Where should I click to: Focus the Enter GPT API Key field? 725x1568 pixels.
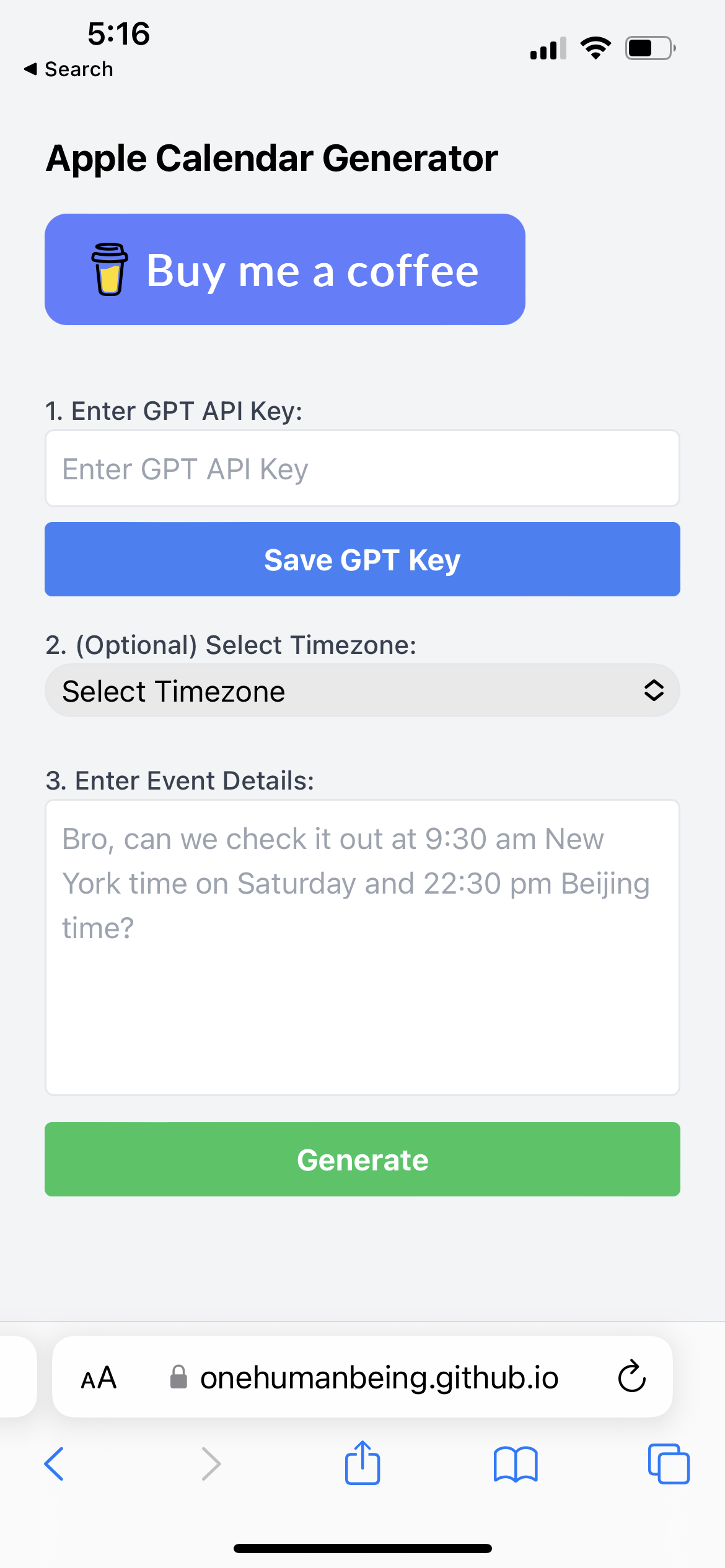tap(362, 468)
